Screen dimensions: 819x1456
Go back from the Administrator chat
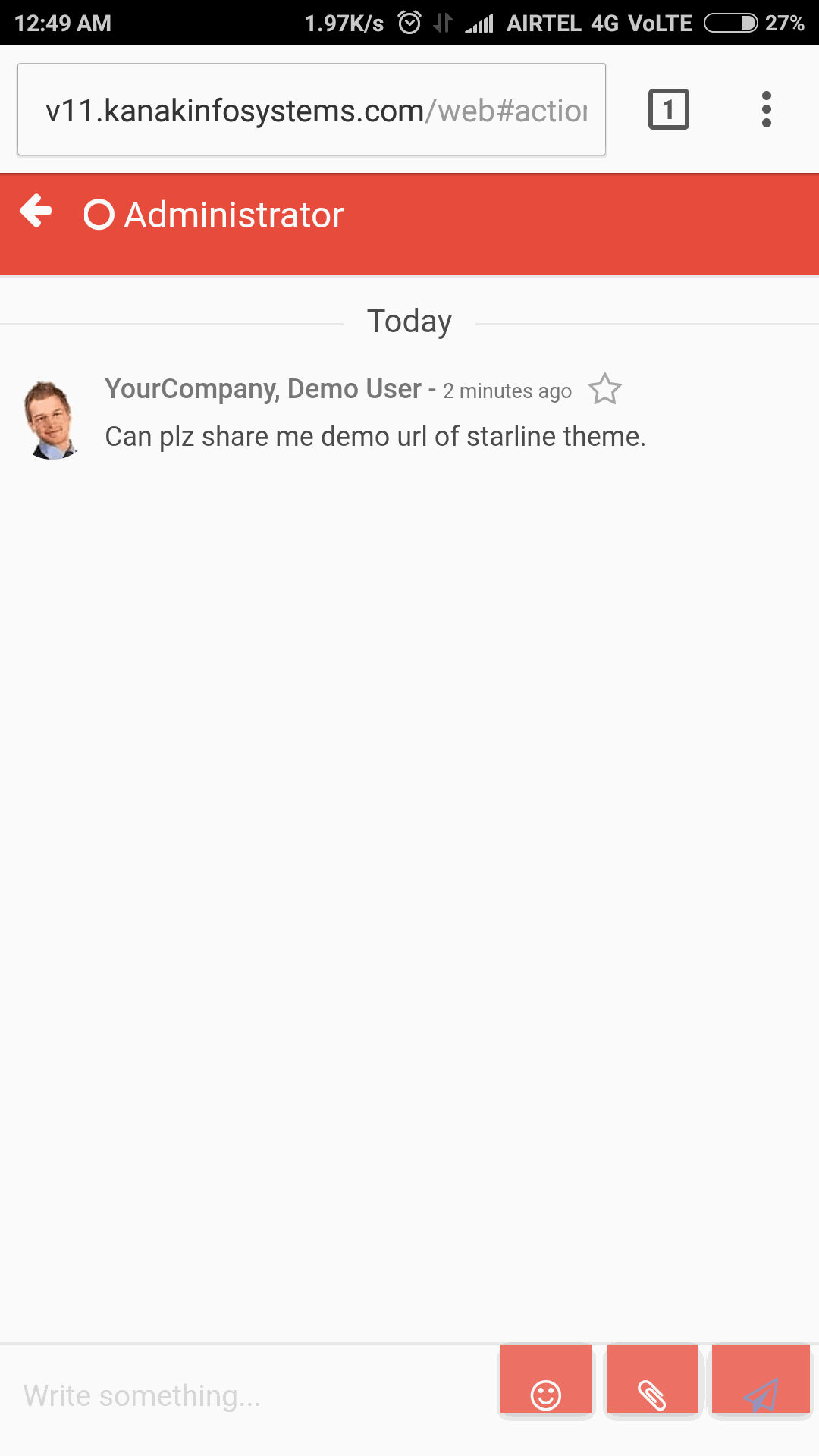(36, 212)
